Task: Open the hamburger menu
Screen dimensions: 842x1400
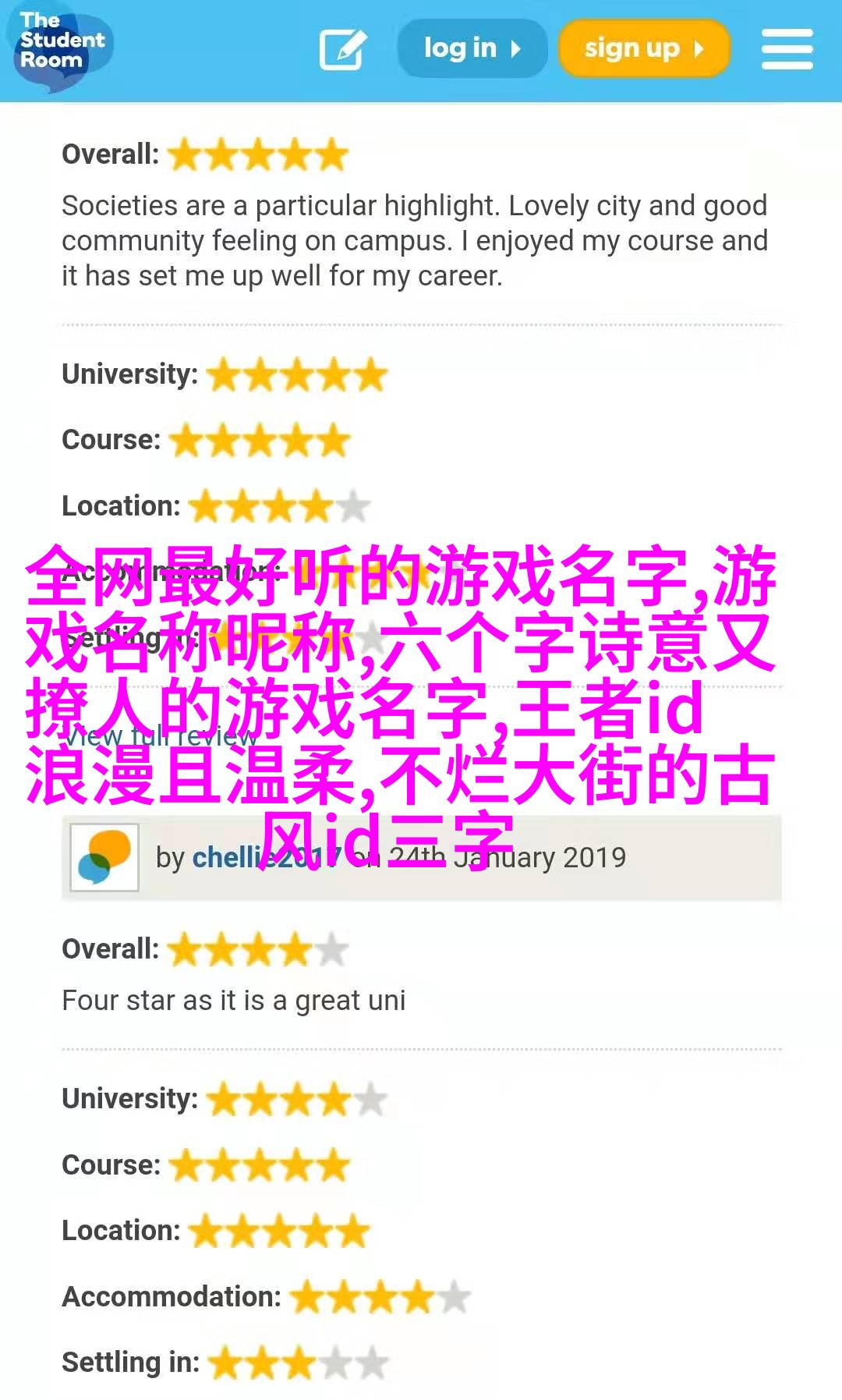Action: [x=787, y=48]
